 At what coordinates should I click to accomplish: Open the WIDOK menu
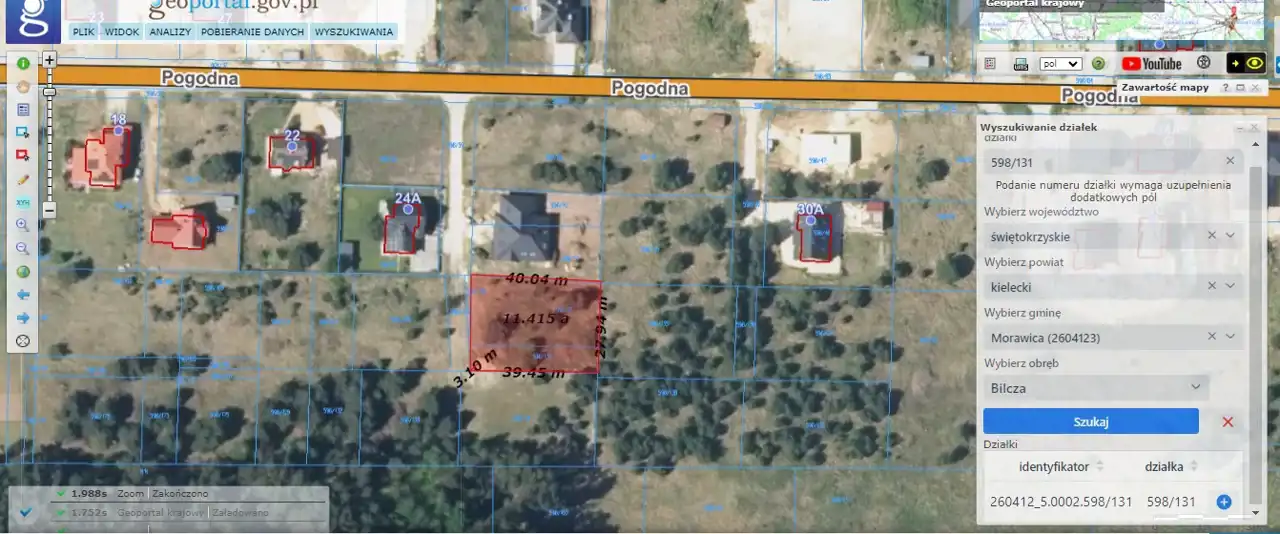(x=122, y=32)
